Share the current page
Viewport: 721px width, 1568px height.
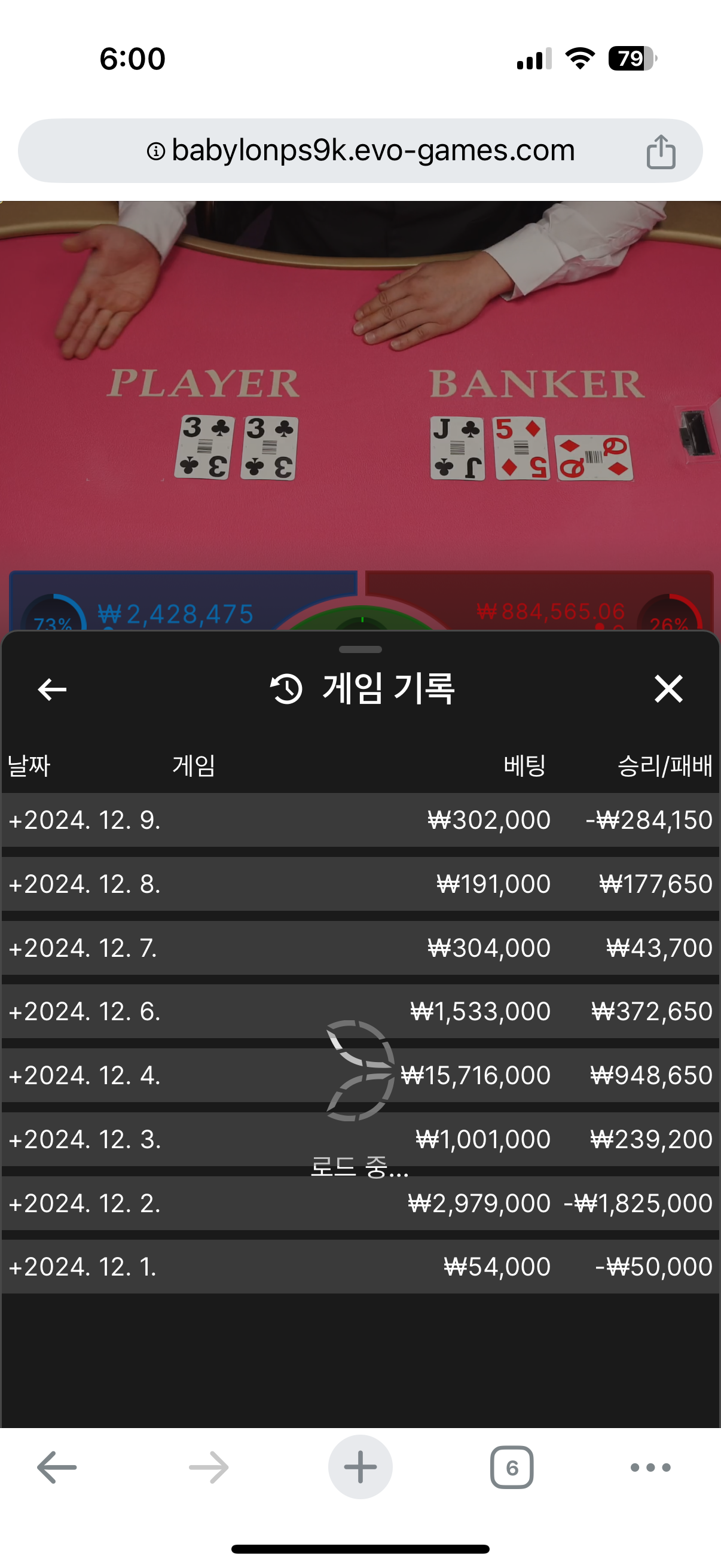[661, 151]
